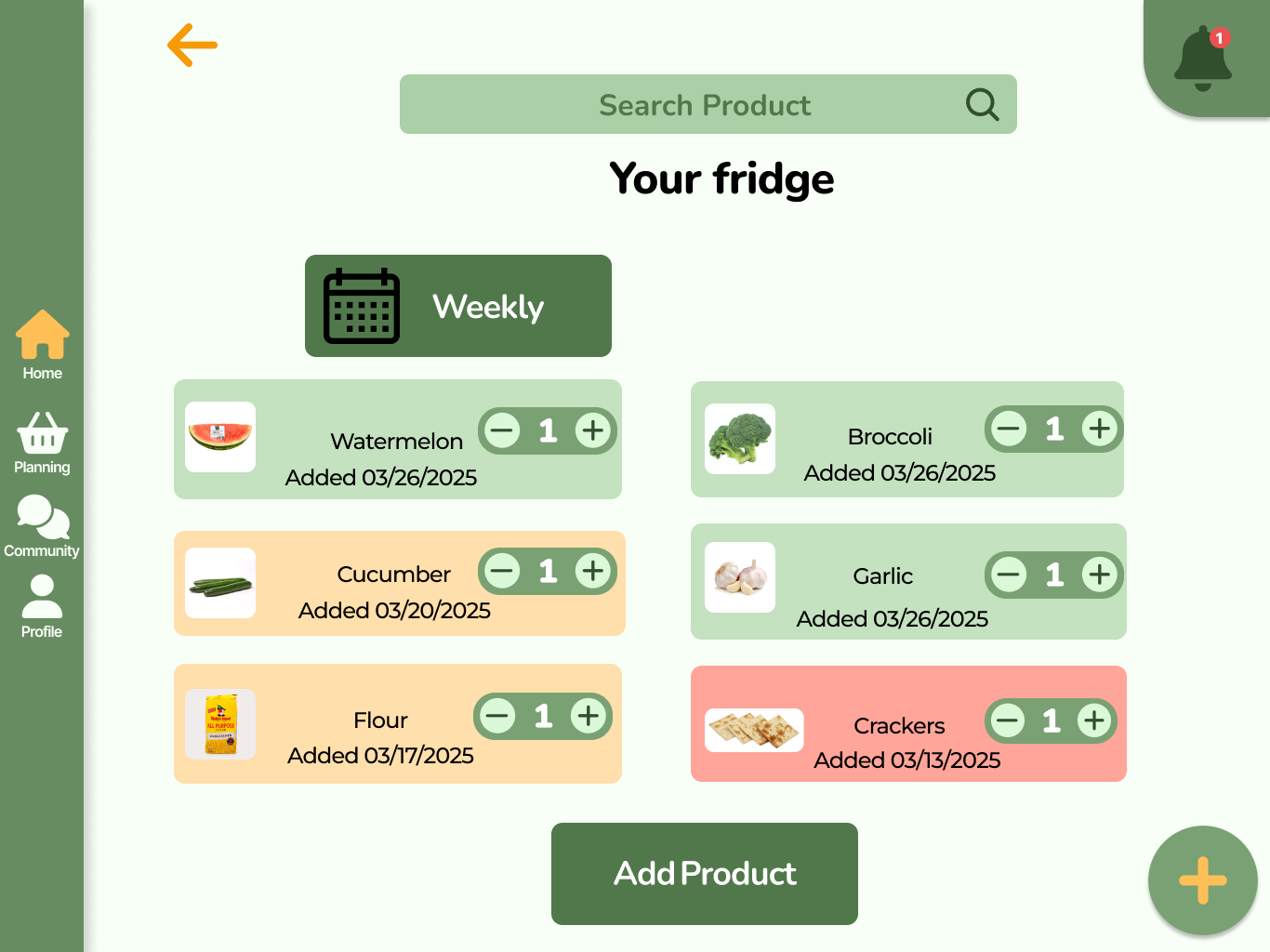Open the Weekly calendar view
This screenshot has width=1270, height=952.
(x=457, y=306)
